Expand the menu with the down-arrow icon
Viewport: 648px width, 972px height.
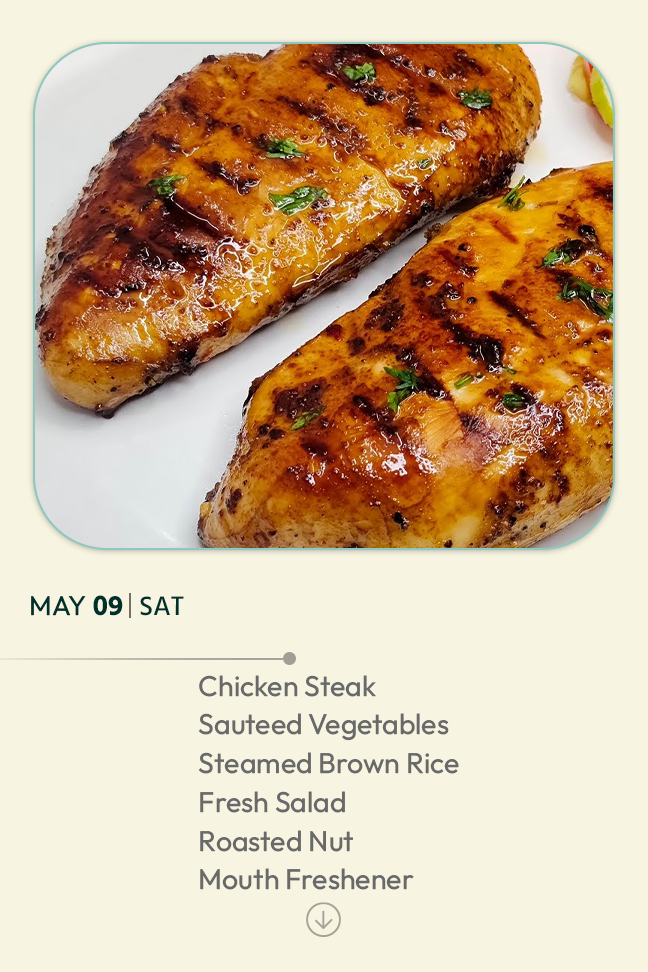tap(323, 919)
